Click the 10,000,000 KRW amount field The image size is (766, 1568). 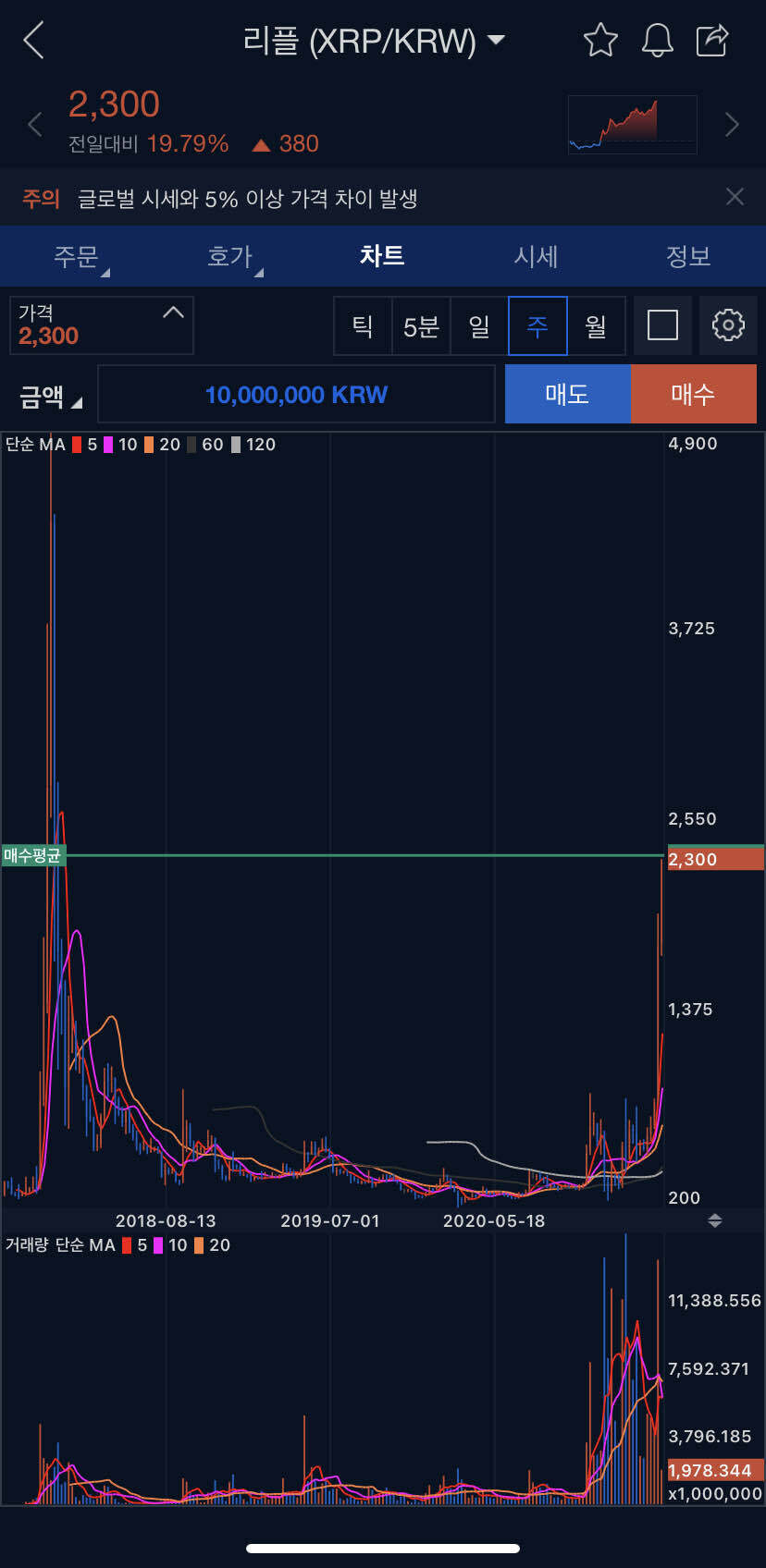296,395
